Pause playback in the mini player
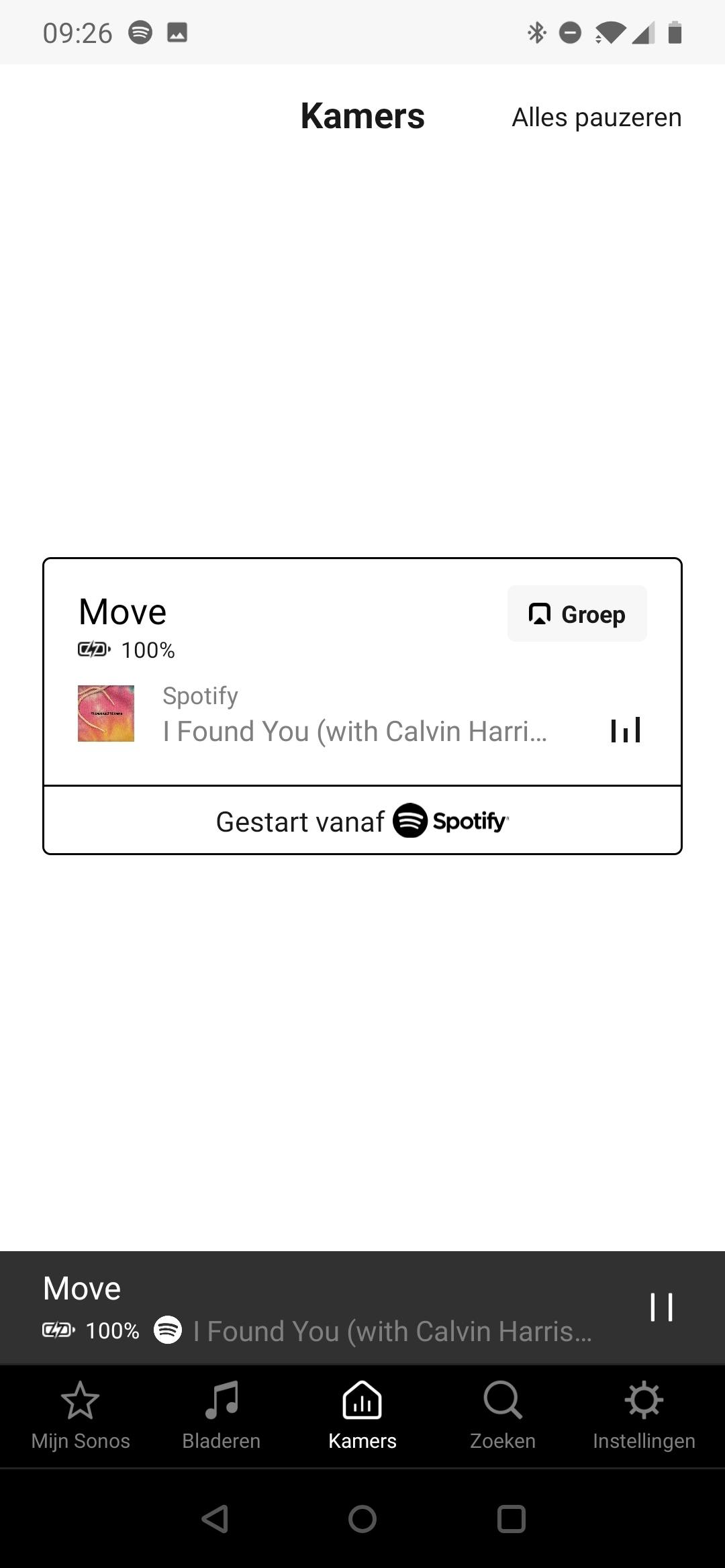Viewport: 725px width, 1568px height. coord(661,1308)
